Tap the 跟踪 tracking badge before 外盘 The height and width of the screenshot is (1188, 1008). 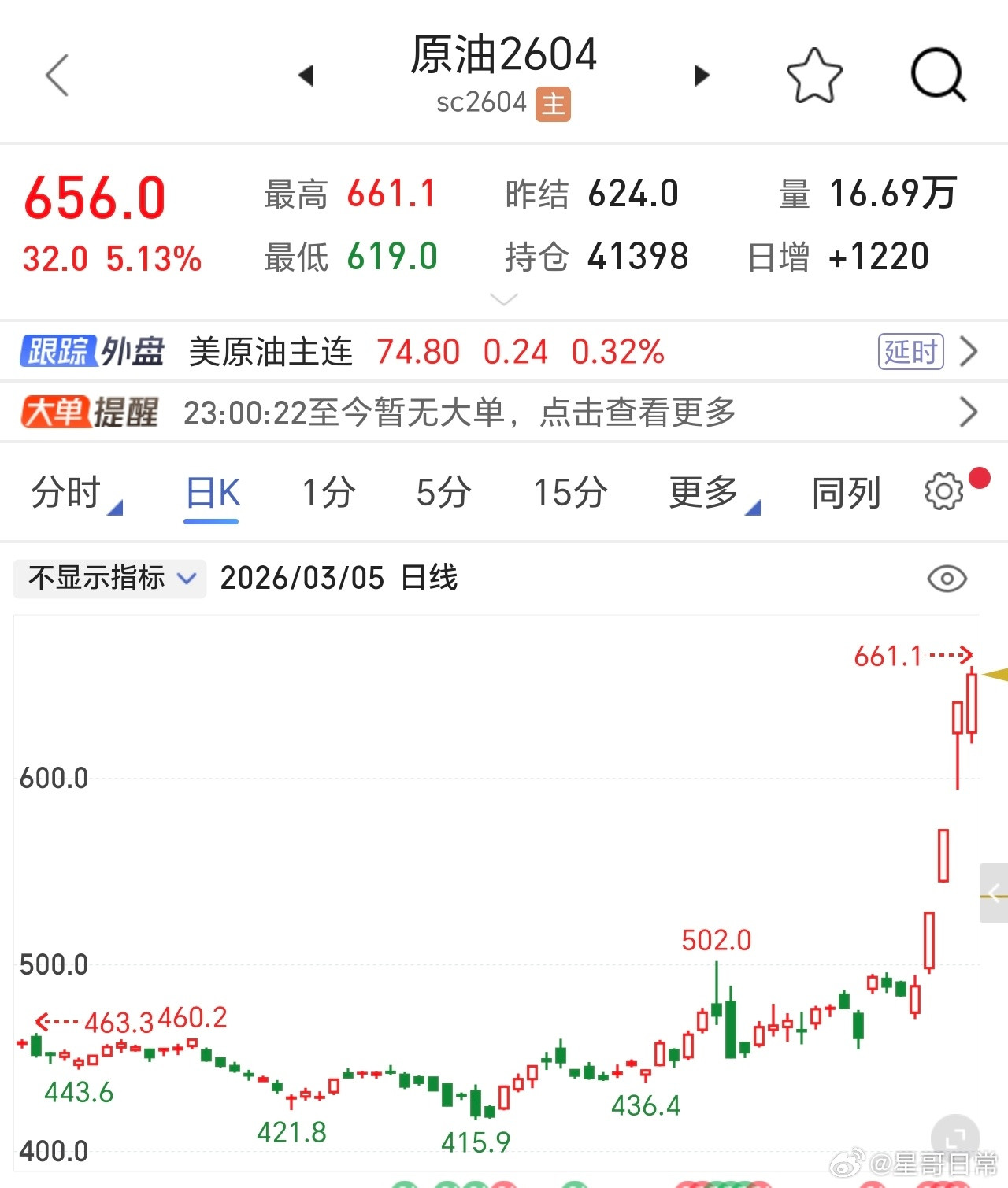[59, 352]
